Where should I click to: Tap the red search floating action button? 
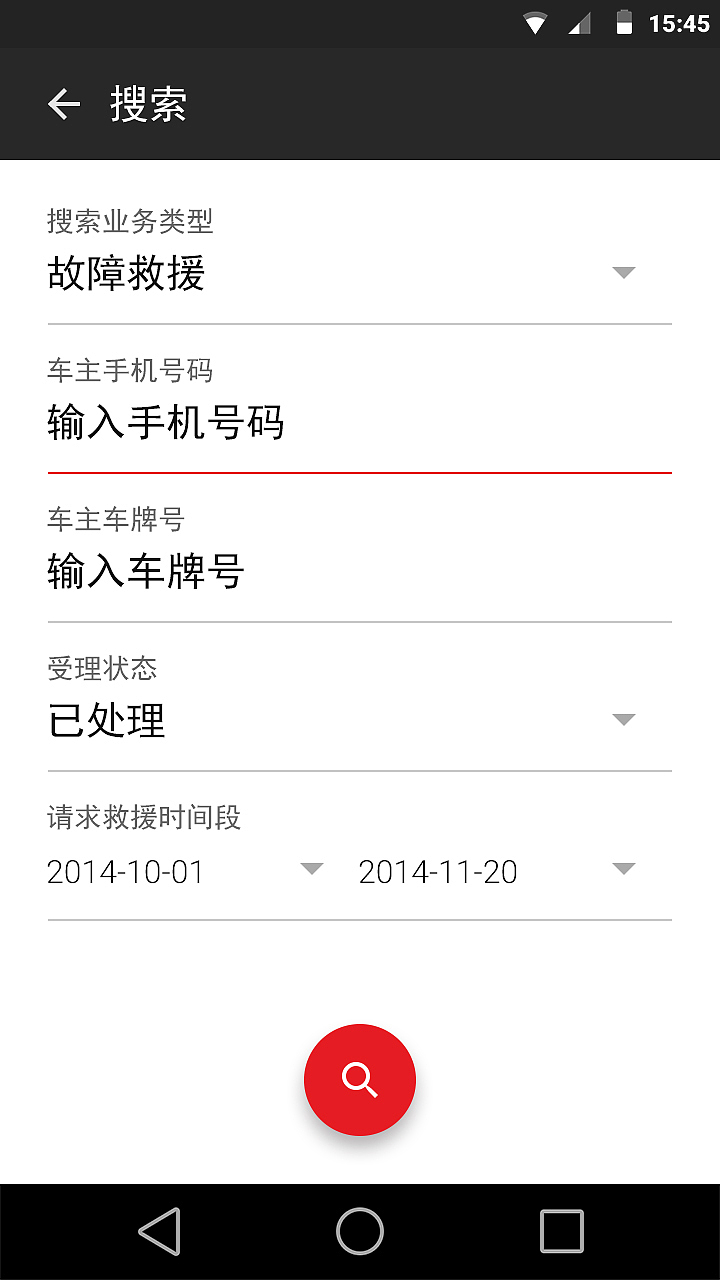click(x=359, y=1079)
